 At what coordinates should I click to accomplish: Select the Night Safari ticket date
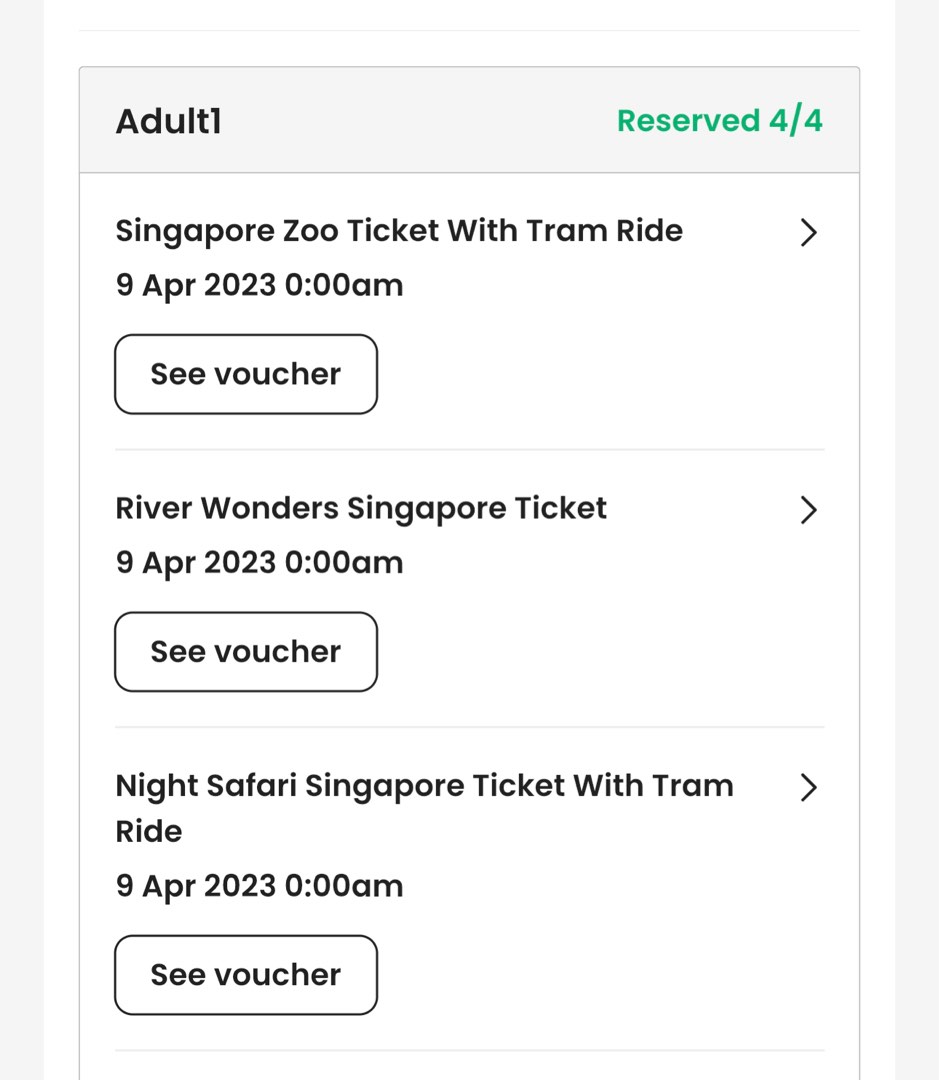coord(259,886)
